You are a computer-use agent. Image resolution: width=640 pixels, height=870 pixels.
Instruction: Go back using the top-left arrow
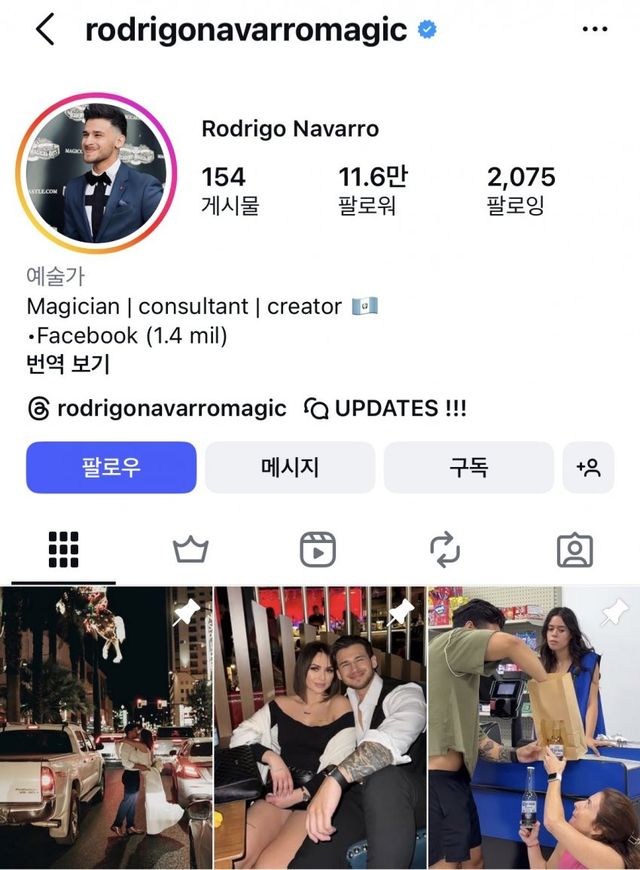(45, 29)
